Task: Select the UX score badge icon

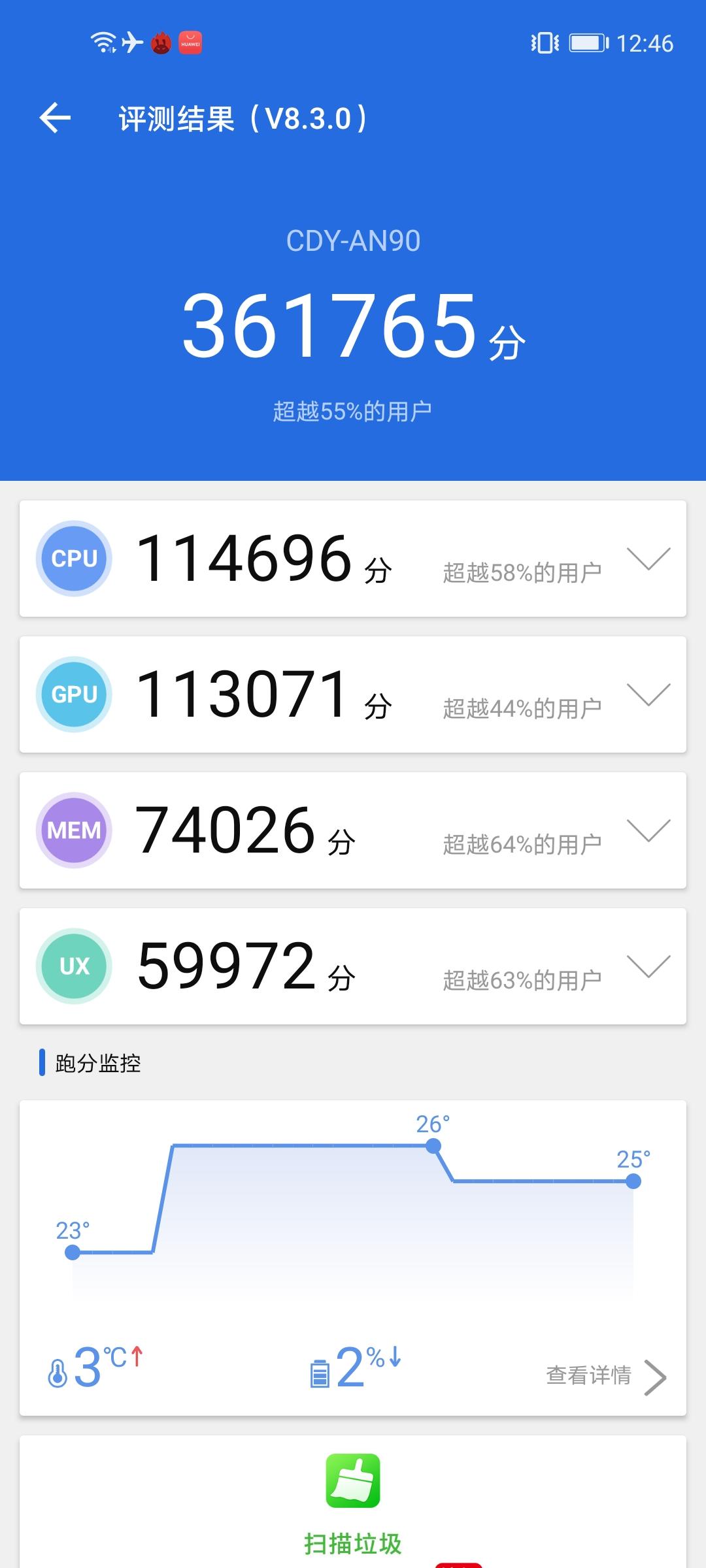Action: 73,966
